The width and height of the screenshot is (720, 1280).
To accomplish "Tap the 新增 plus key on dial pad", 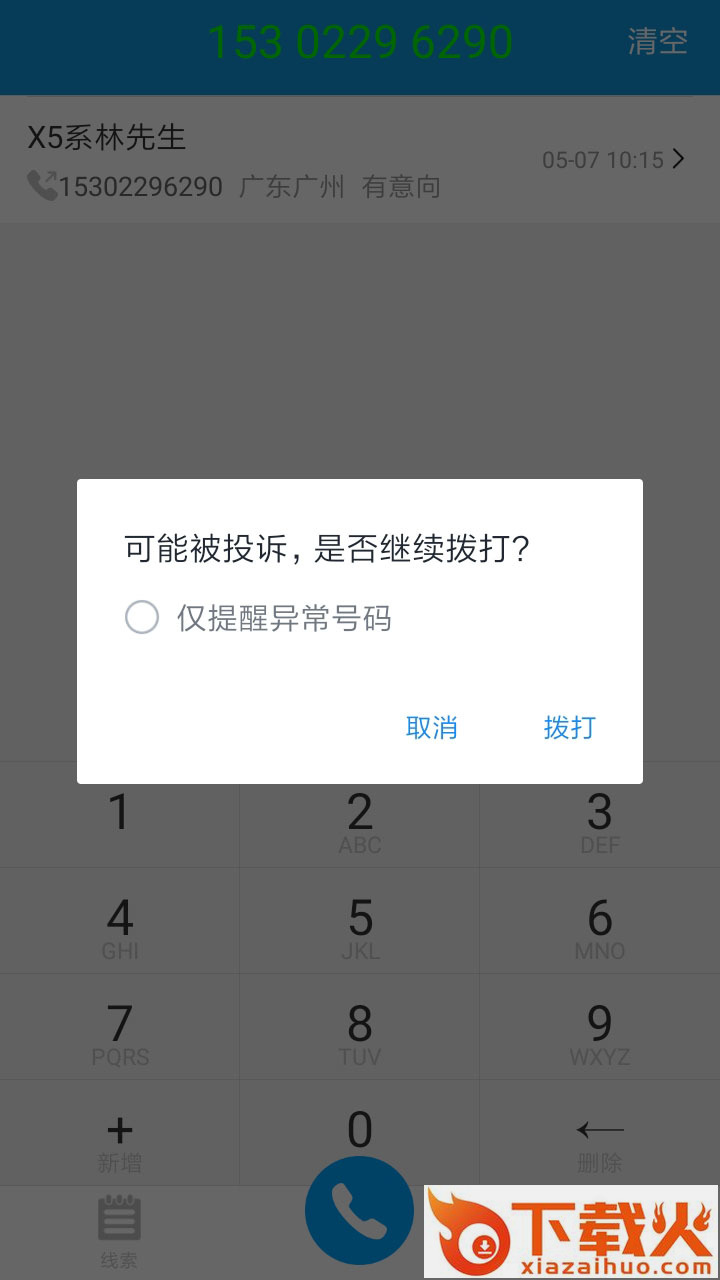I will click(119, 1130).
